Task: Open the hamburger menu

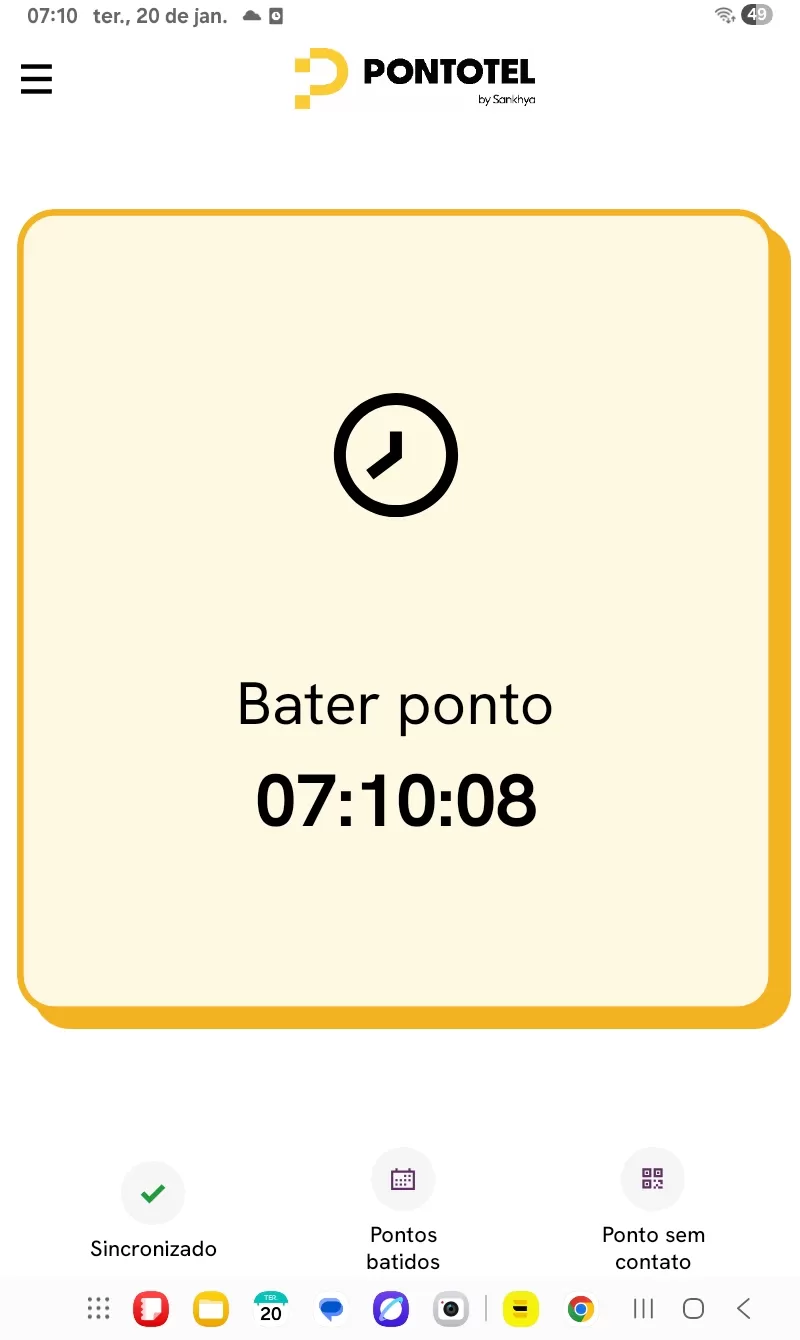Action: (x=36, y=79)
